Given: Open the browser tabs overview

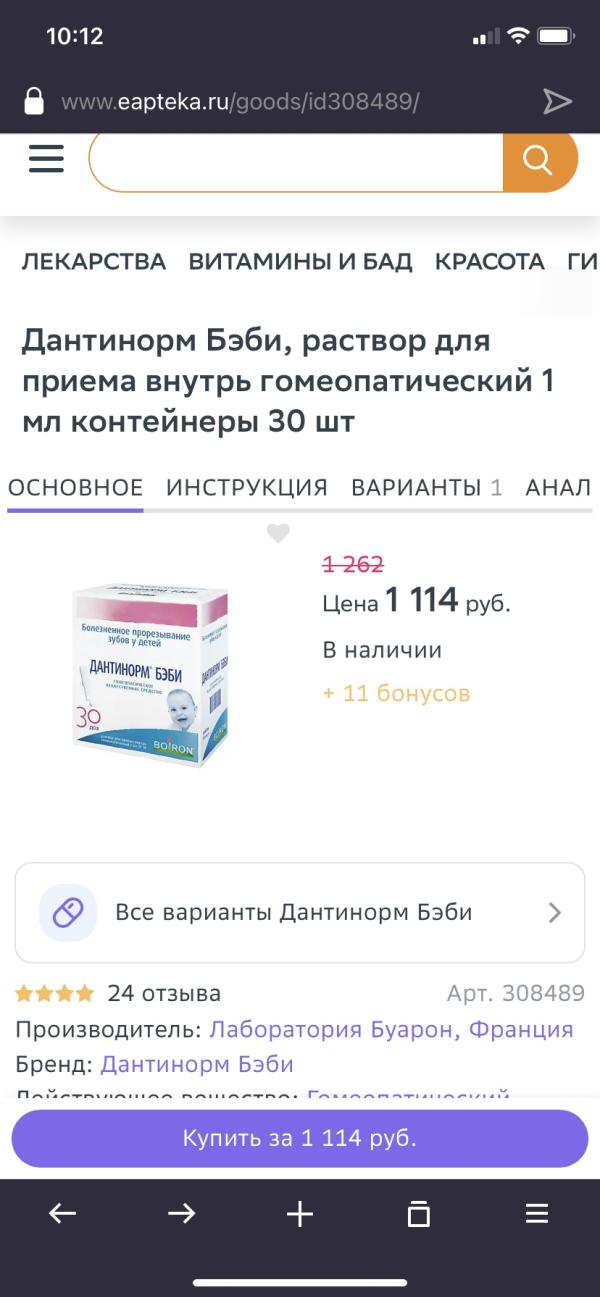Looking at the screenshot, I should (418, 1214).
